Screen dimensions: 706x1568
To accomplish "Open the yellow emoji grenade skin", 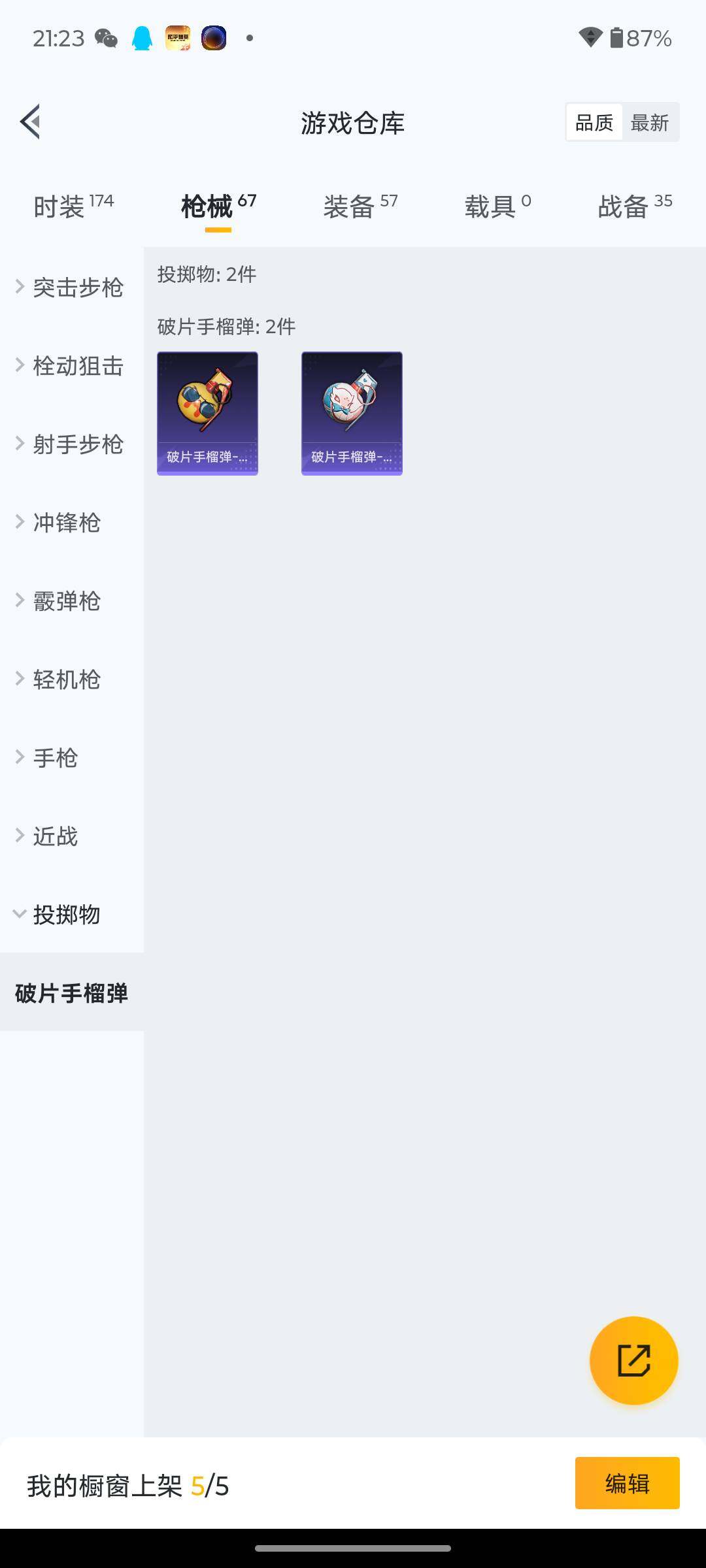I will tap(207, 413).
